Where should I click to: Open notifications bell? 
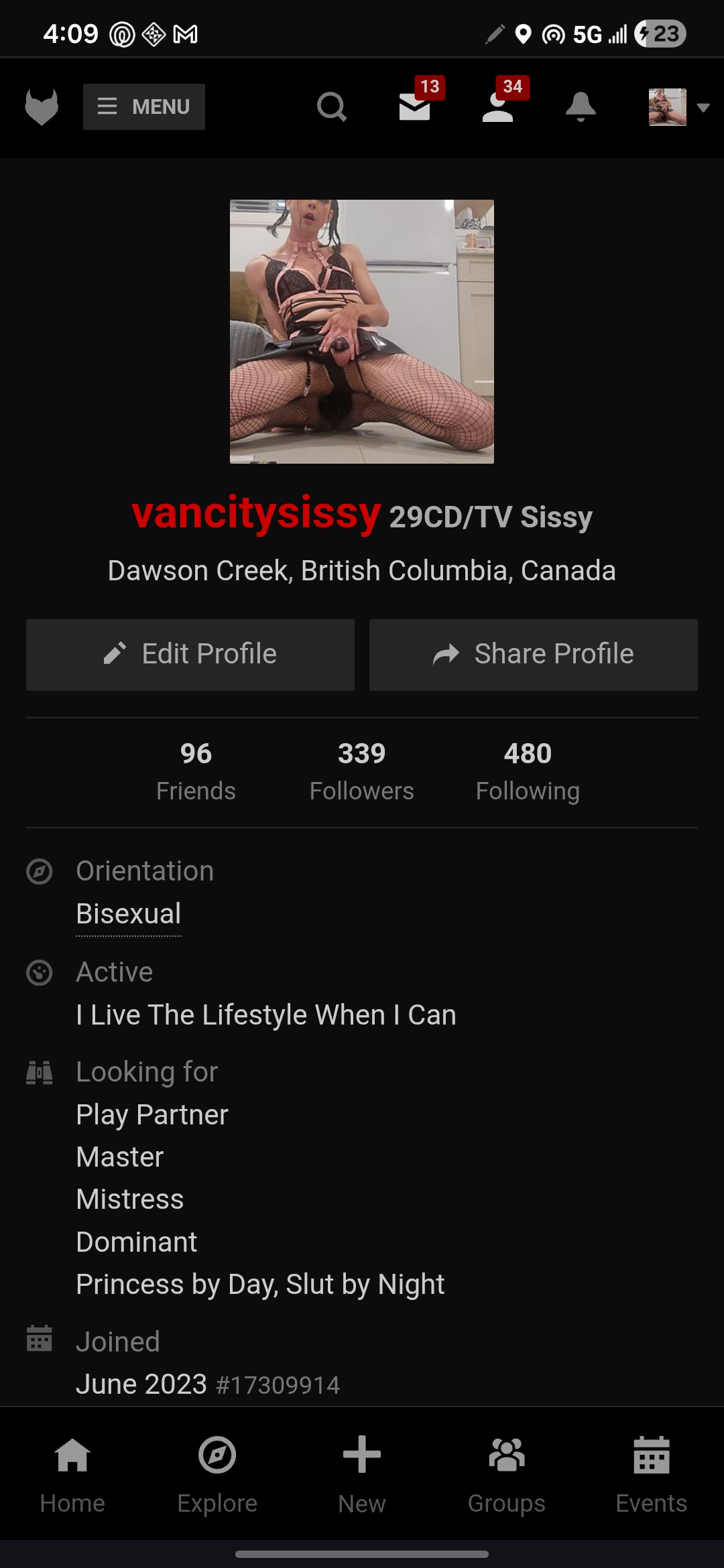tap(580, 107)
